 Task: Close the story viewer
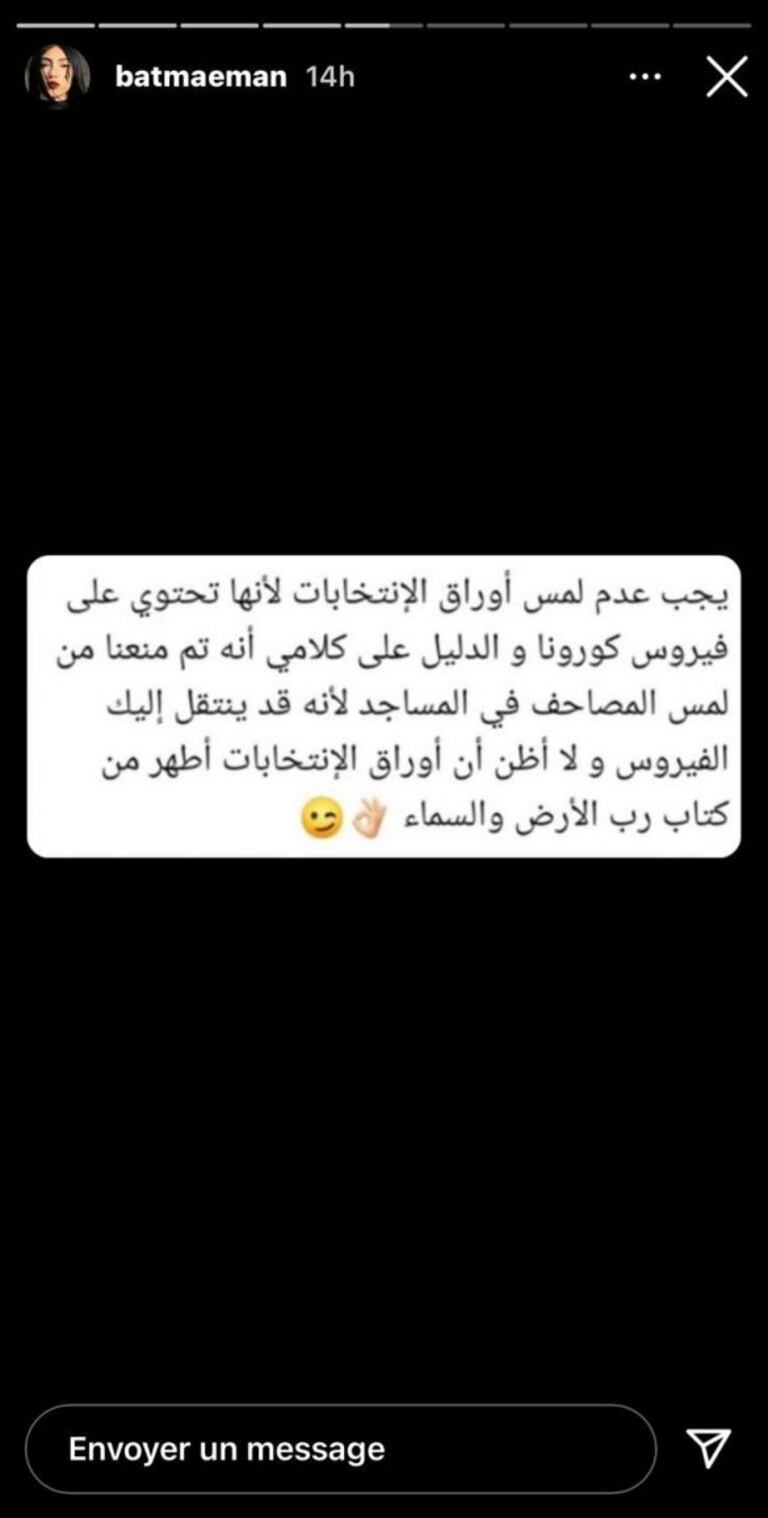(x=727, y=77)
